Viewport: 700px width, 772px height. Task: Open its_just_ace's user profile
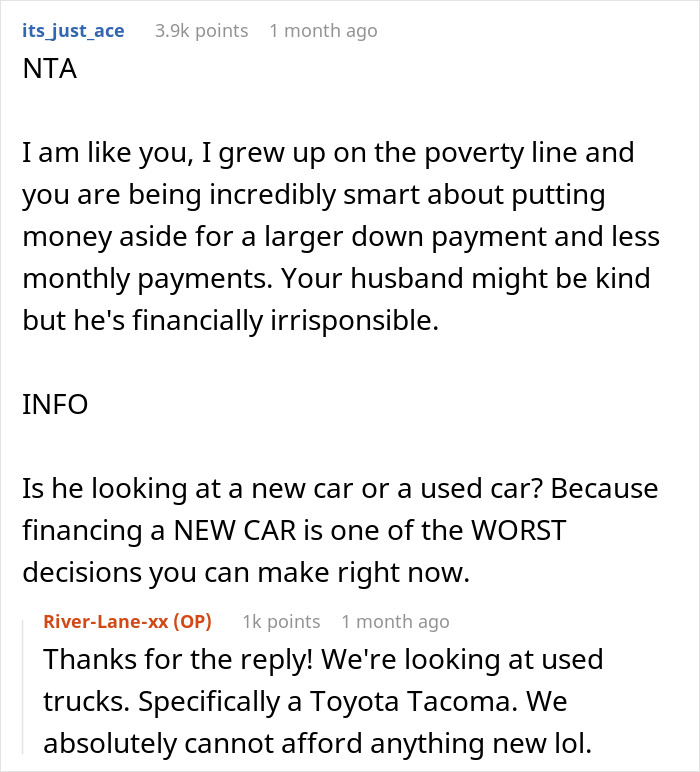tap(72, 30)
